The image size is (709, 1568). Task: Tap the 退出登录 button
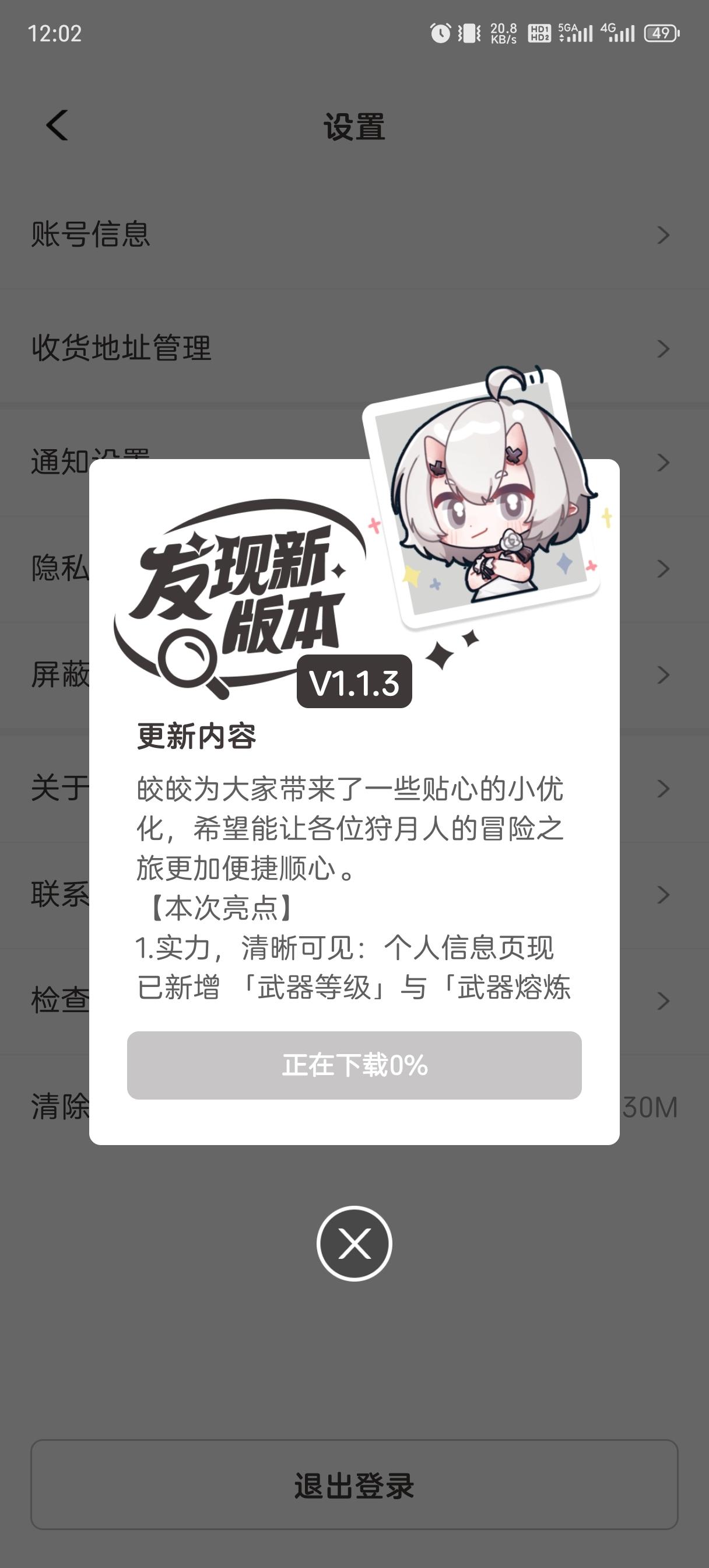[354, 1486]
